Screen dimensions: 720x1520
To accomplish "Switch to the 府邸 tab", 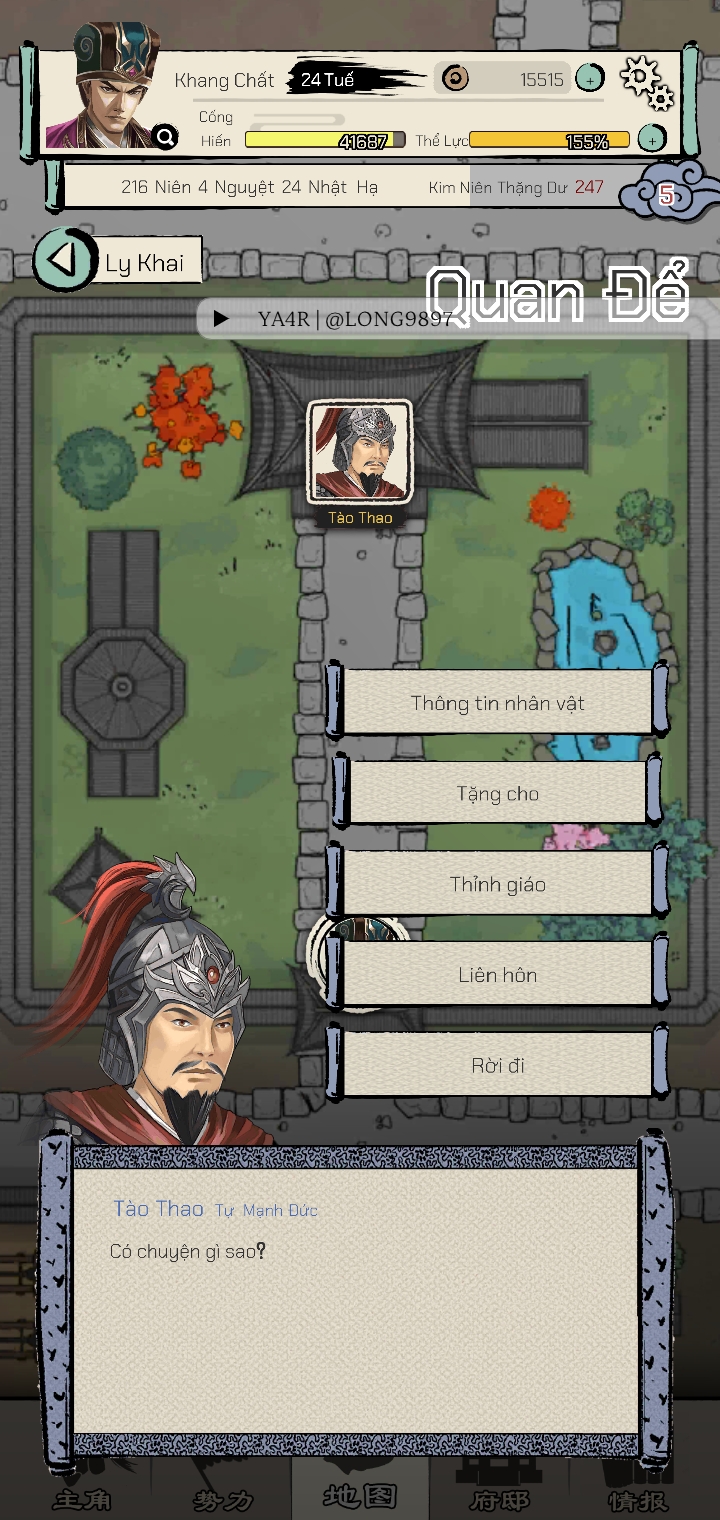I will (499, 1500).
